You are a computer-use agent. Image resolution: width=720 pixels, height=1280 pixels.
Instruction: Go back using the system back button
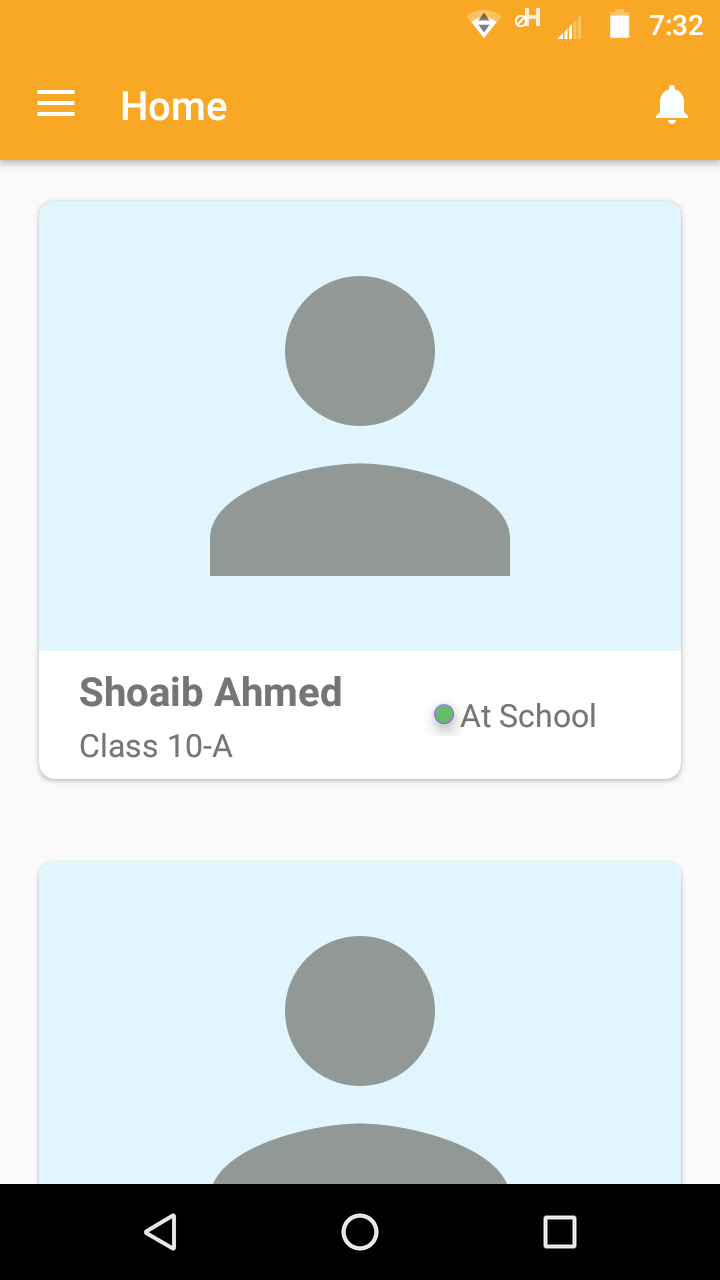click(160, 1231)
